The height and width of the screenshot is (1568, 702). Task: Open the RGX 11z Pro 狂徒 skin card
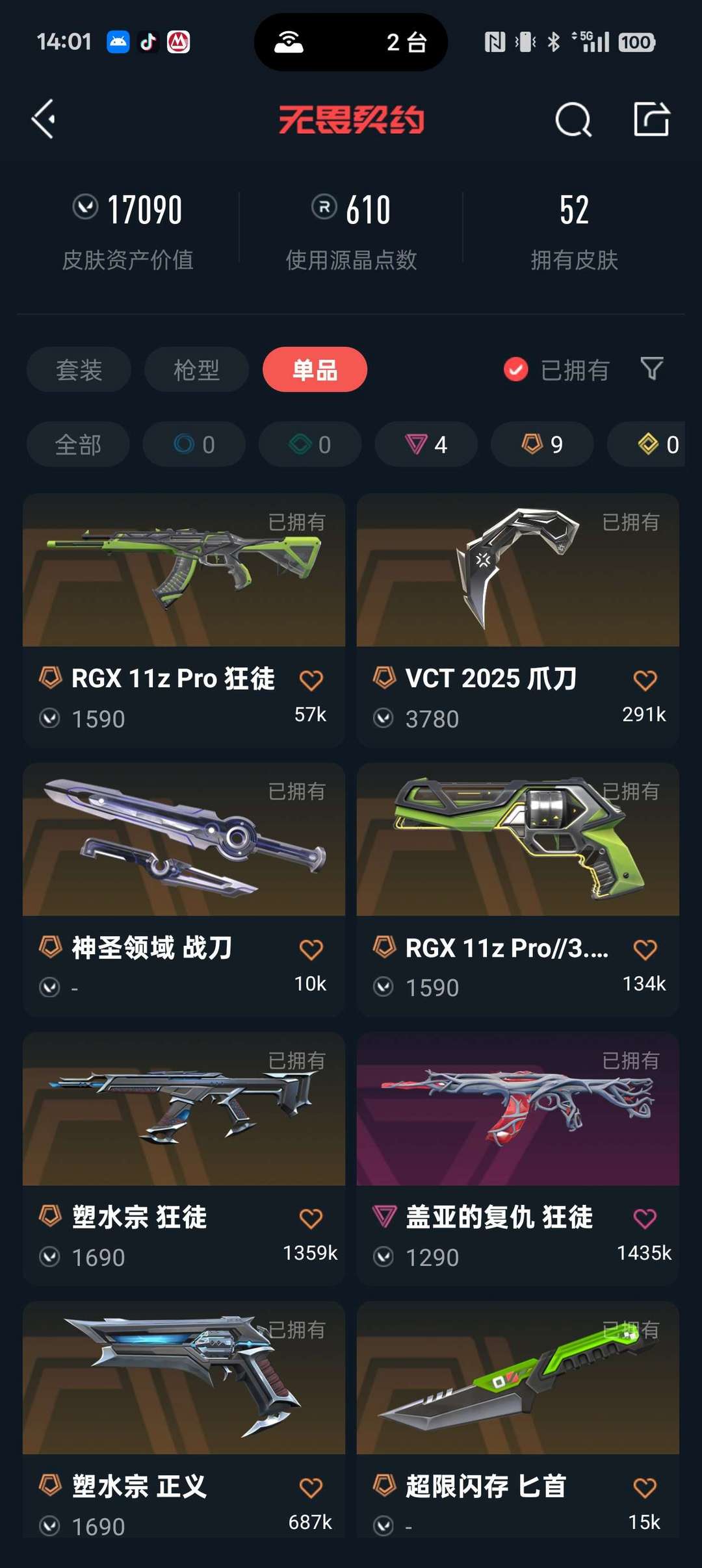pos(184,620)
